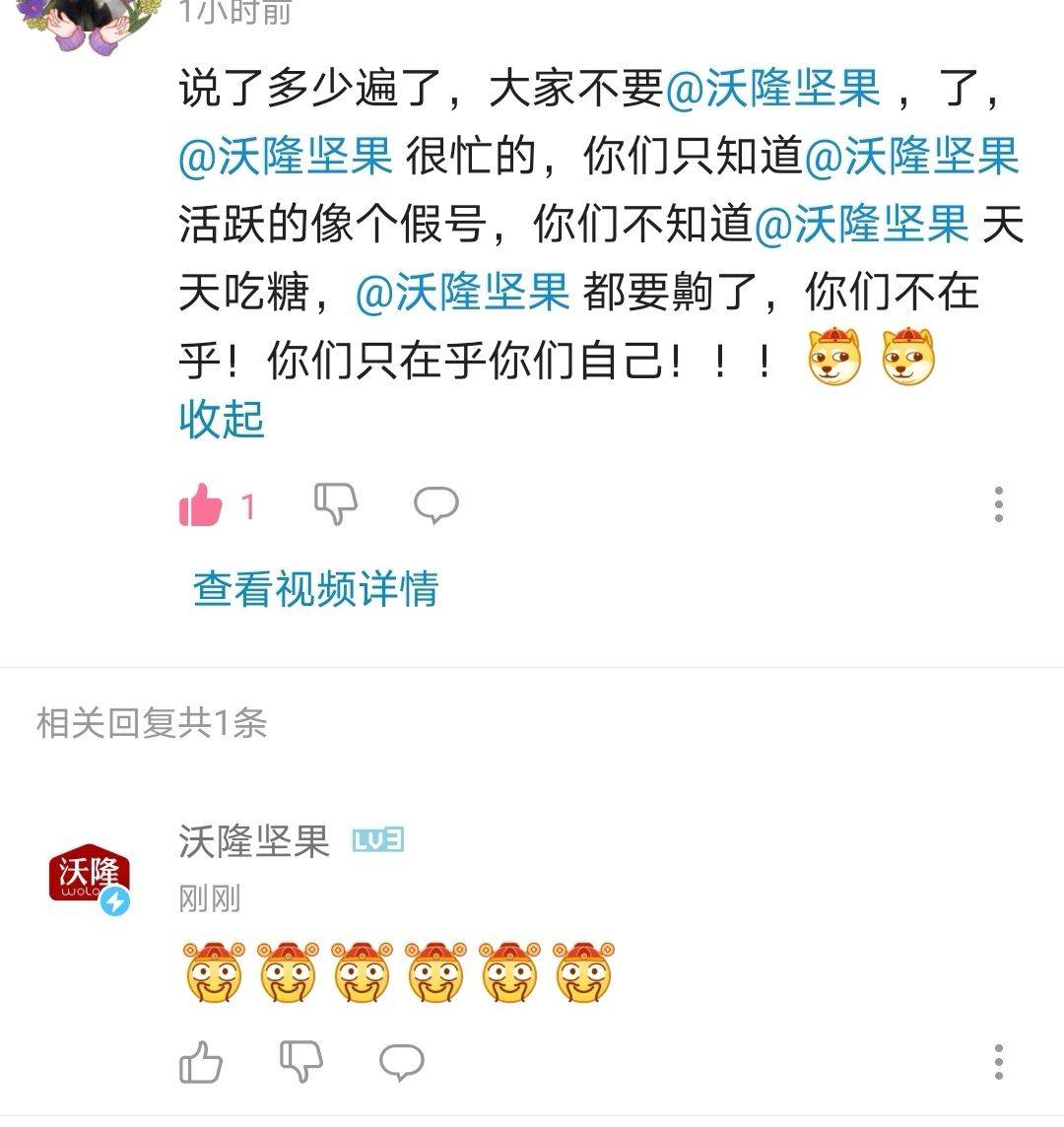Dislike 沃隆坚果's reply
Viewport: 1064px width, 1127px height.
(301, 1061)
